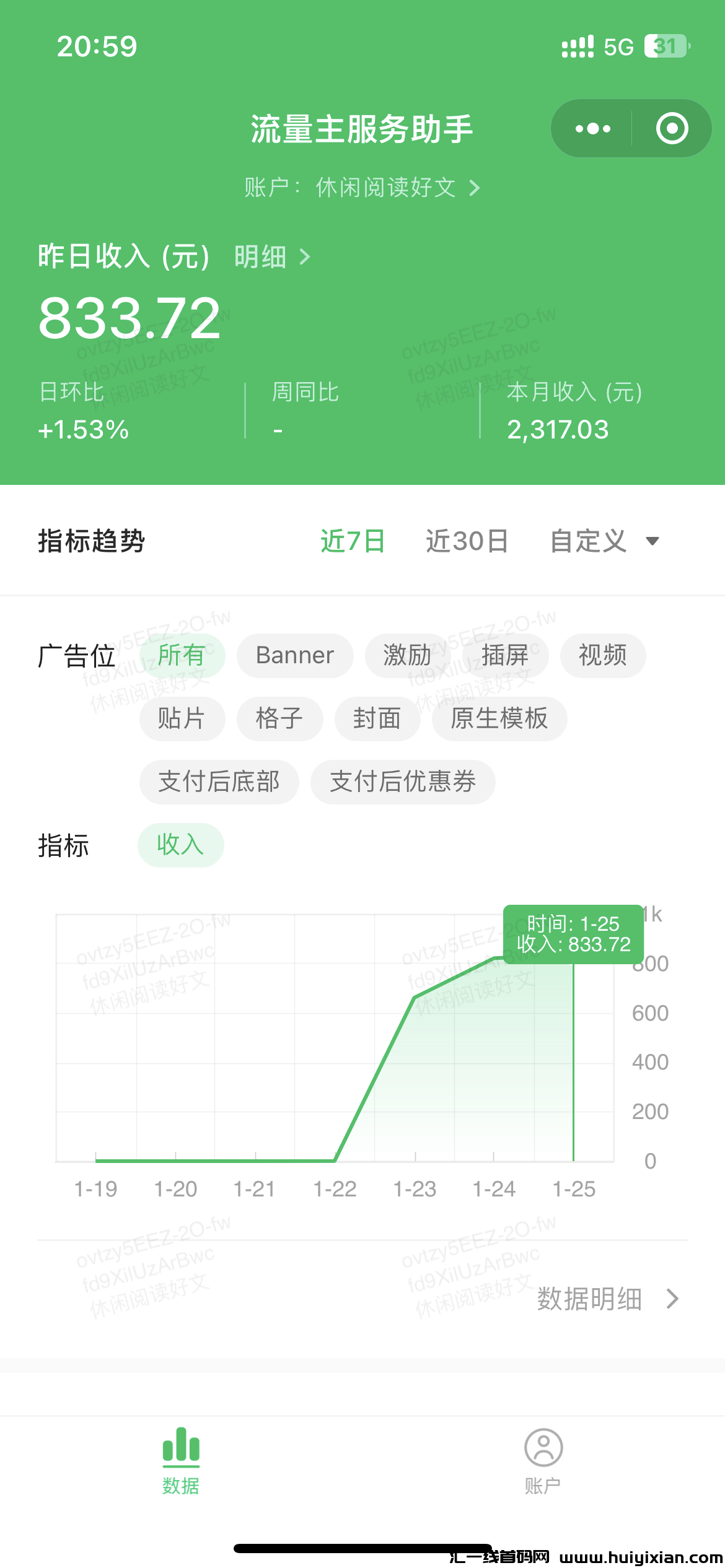Open 数据明细 data details
This screenshot has width=725, height=1568.
coord(607,1299)
